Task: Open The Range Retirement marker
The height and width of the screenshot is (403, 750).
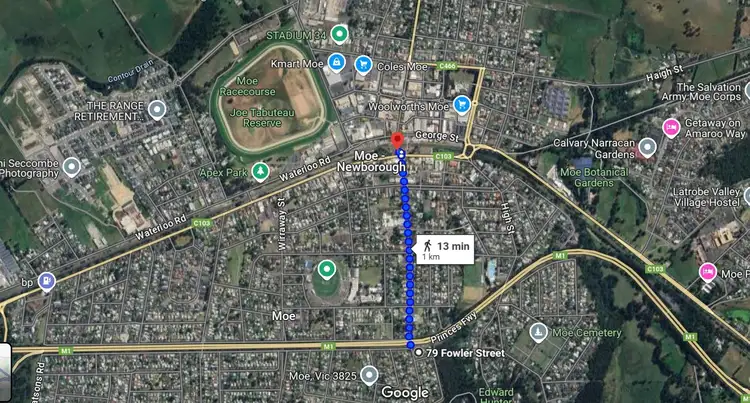Action: point(158,110)
